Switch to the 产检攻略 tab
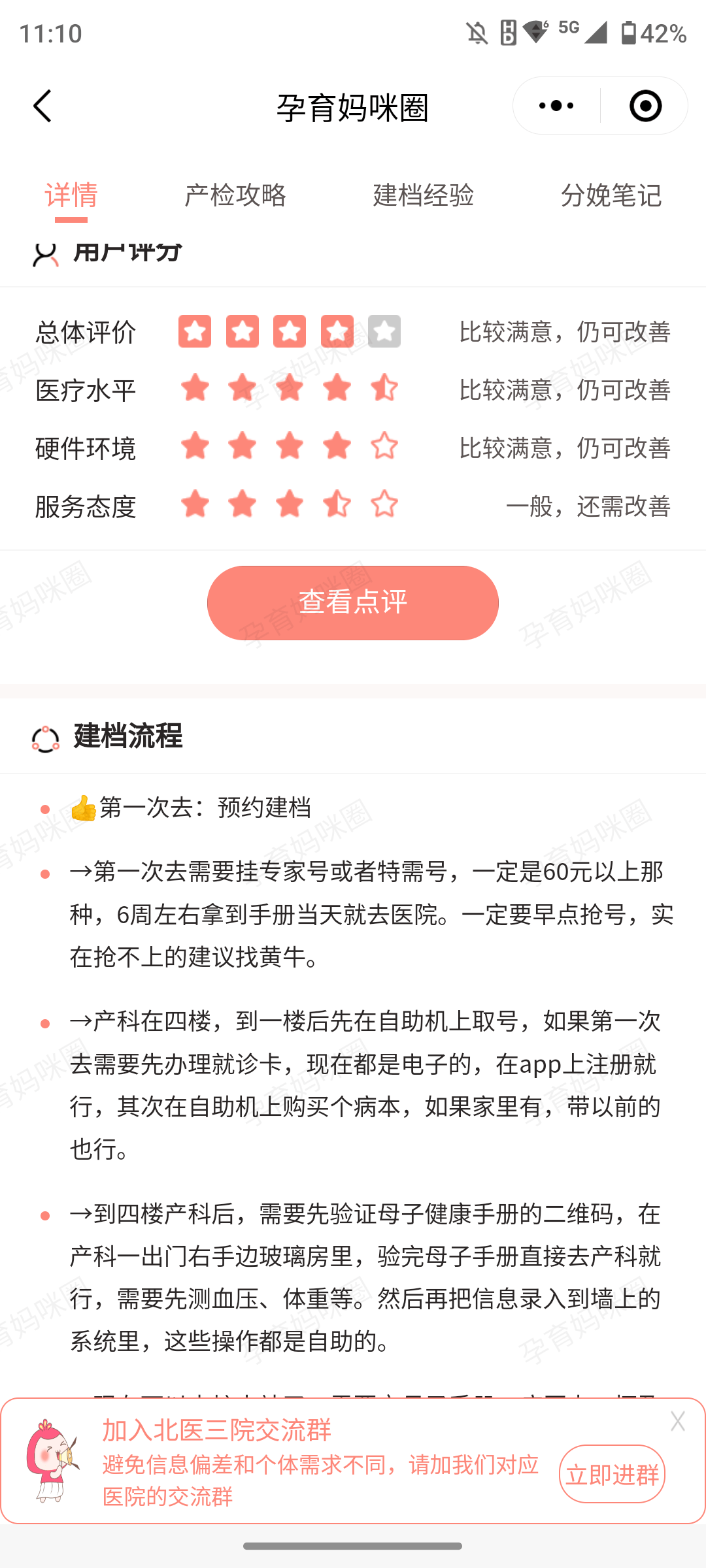Image resolution: width=706 pixels, height=1568 pixels. [x=235, y=195]
